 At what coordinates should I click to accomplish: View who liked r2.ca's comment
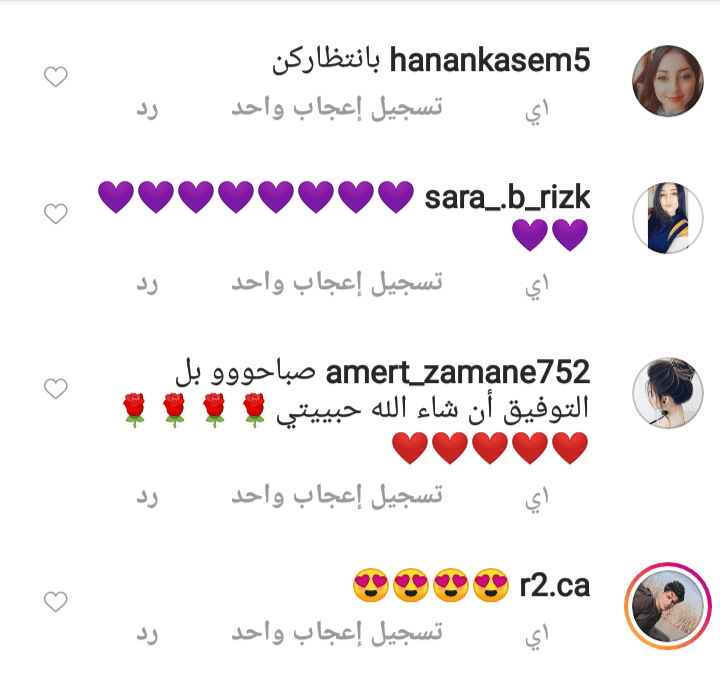coord(337,634)
